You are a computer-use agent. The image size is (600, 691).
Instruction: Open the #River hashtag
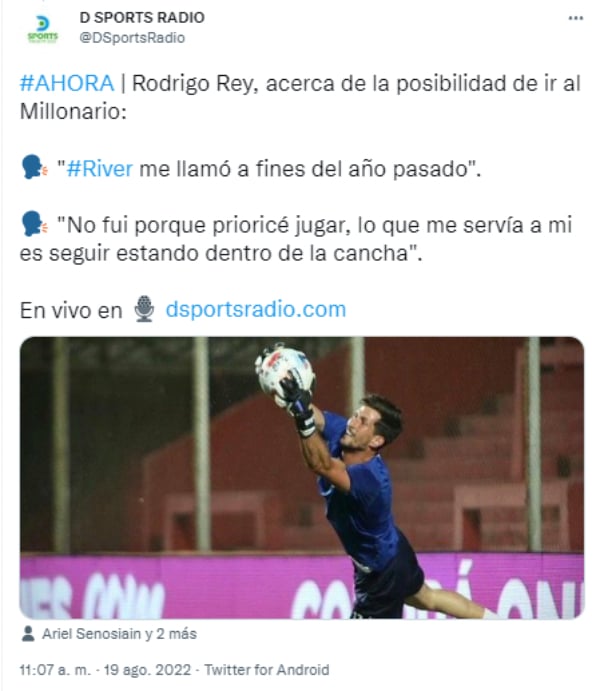[100, 169]
